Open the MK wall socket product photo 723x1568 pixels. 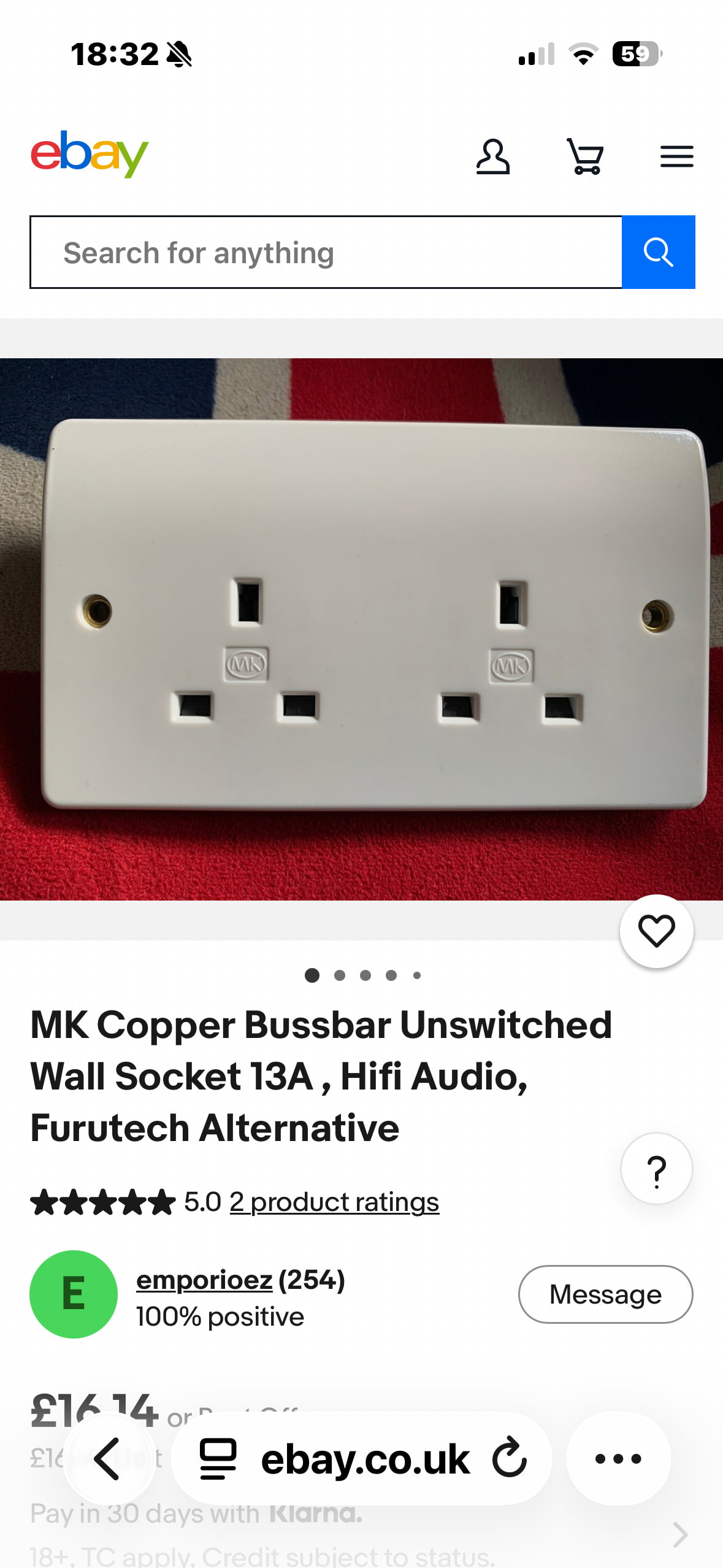(361, 629)
